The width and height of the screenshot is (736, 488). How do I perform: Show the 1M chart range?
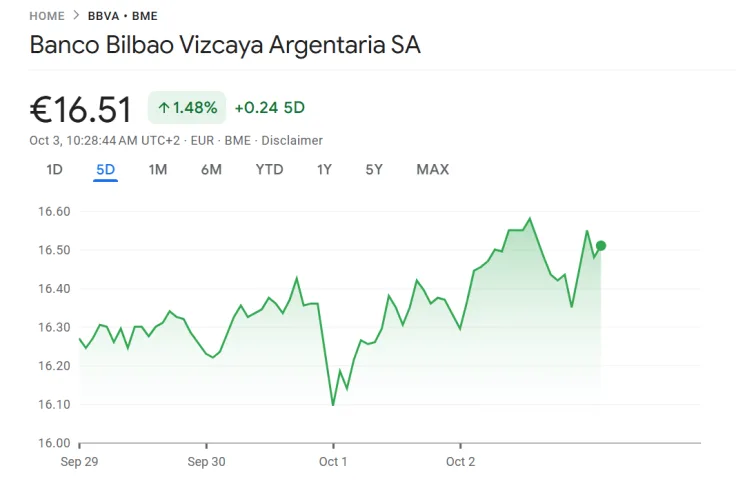point(158,169)
